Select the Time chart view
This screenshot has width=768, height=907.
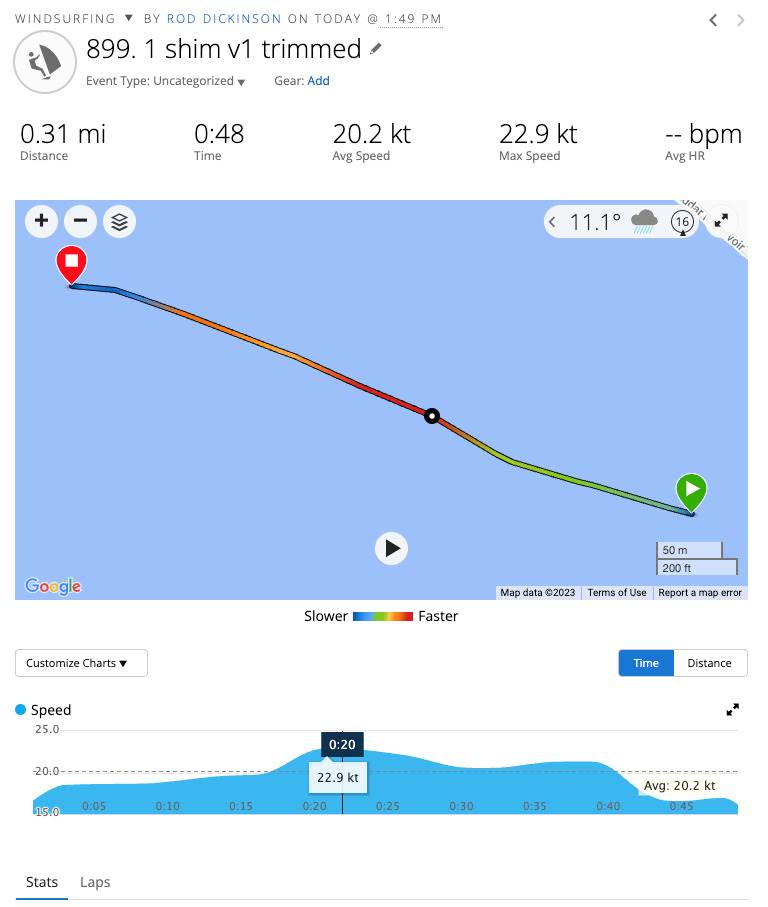click(646, 663)
